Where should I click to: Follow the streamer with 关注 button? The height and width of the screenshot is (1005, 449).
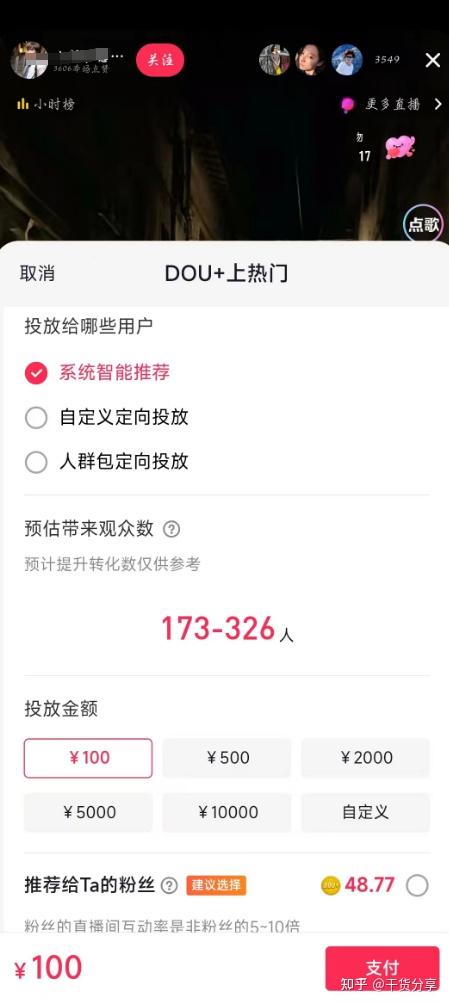160,60
